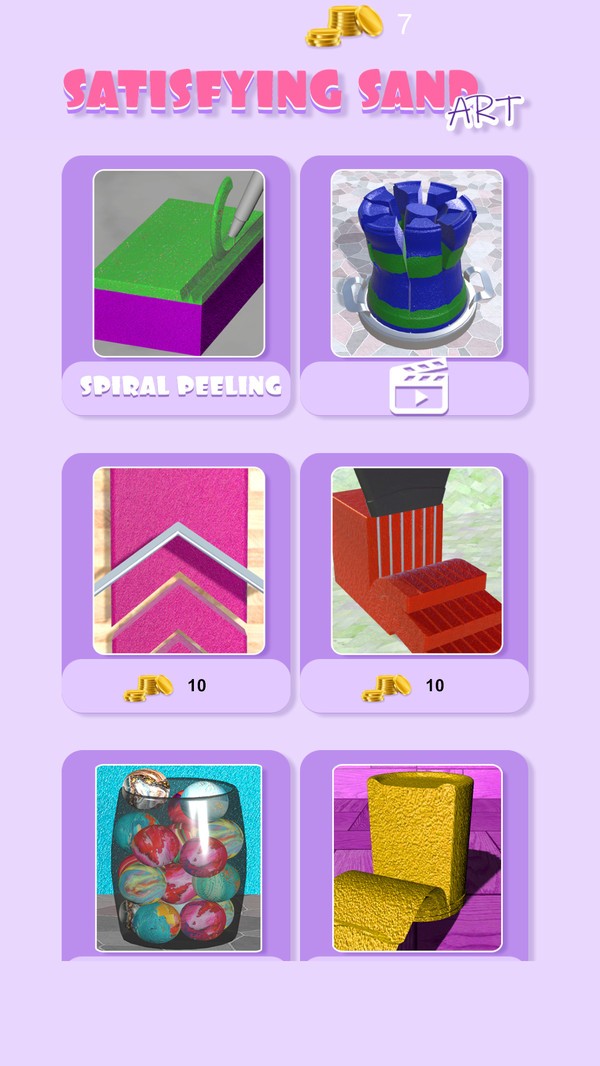Watch a video ad to unlock the tower level

(x=416, y=388)
